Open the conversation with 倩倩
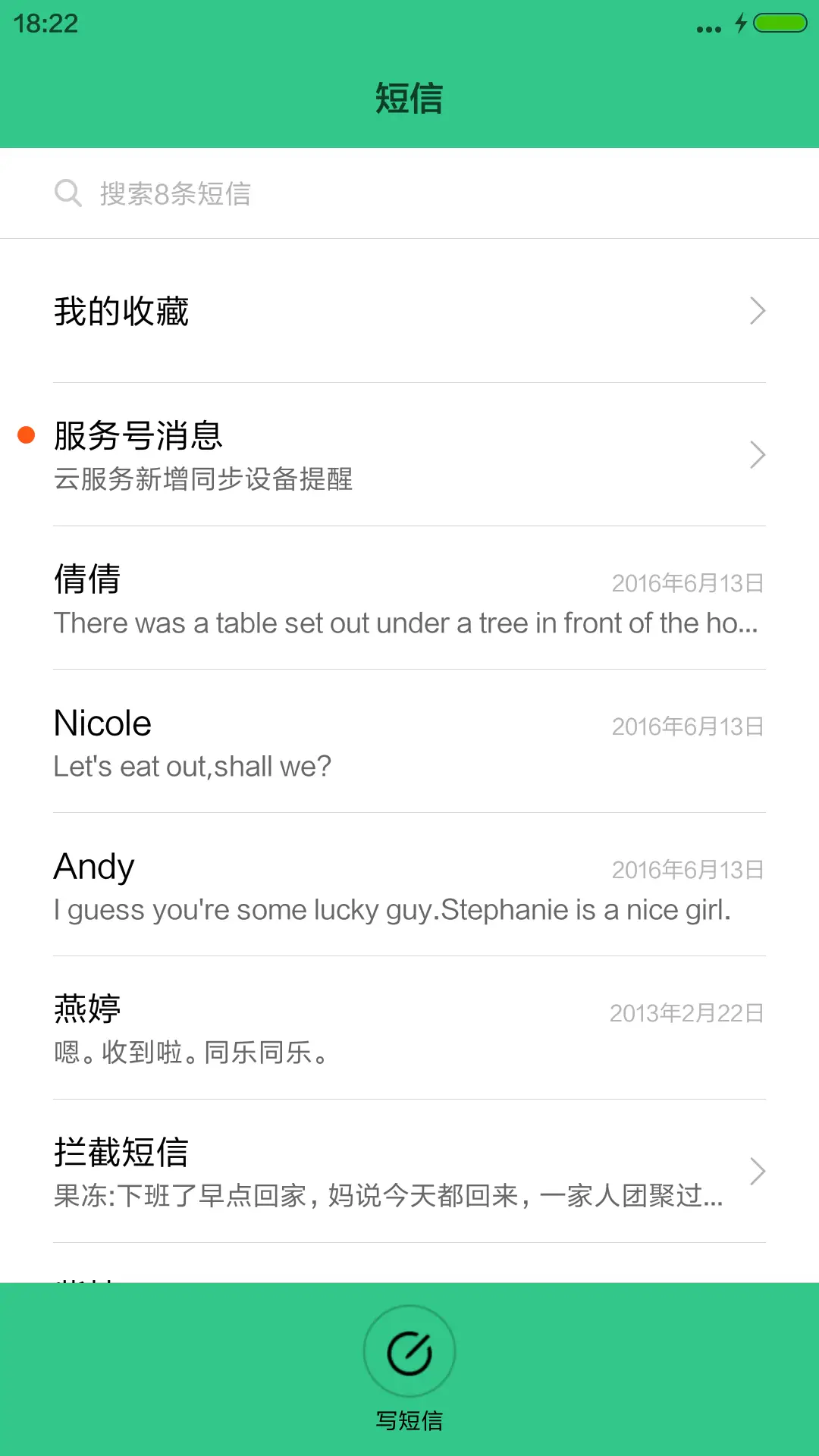 [x=409, y=599]
